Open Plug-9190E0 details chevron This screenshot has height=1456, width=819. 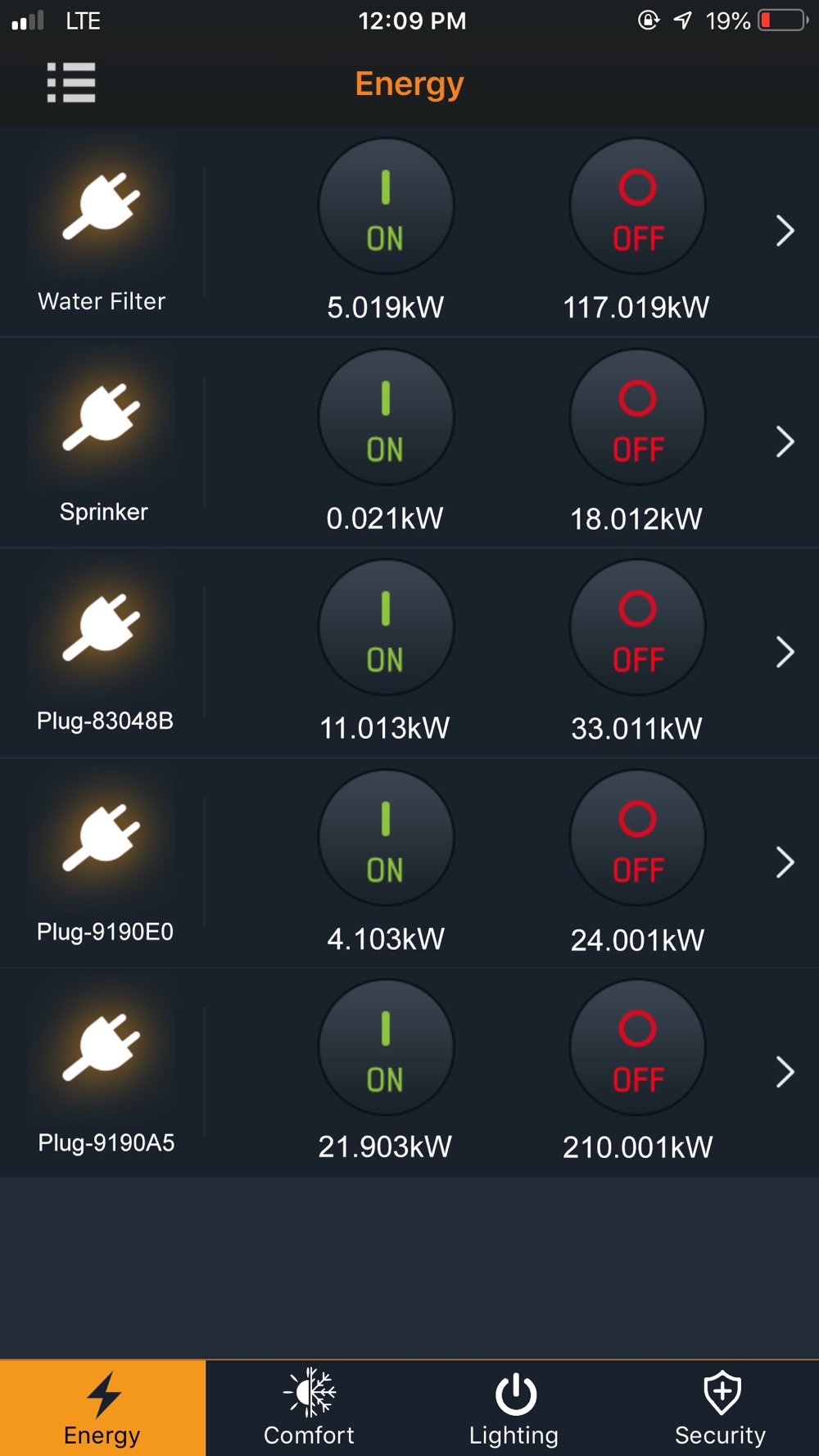tap(785, 862)
